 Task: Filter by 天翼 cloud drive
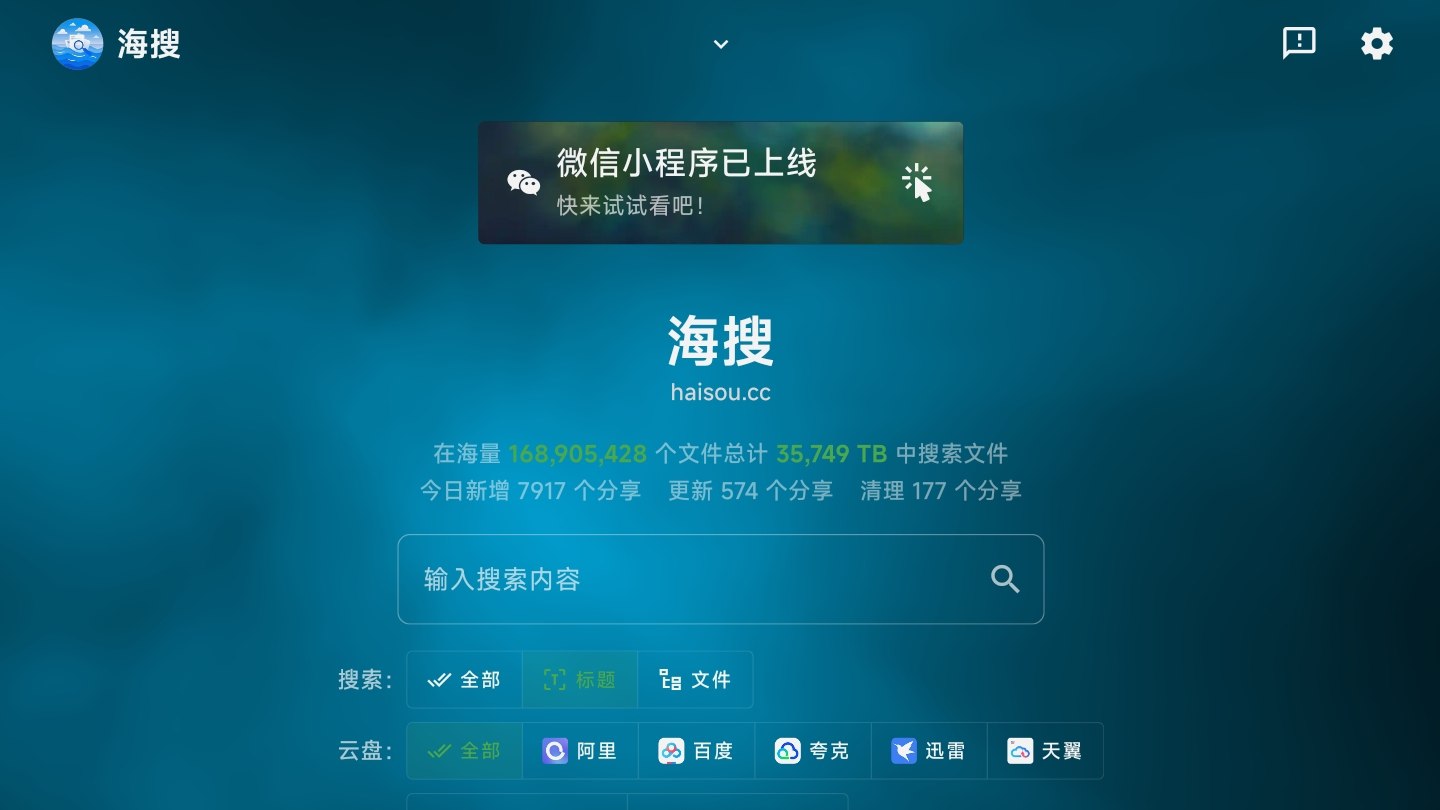(x=1044, y=751)
